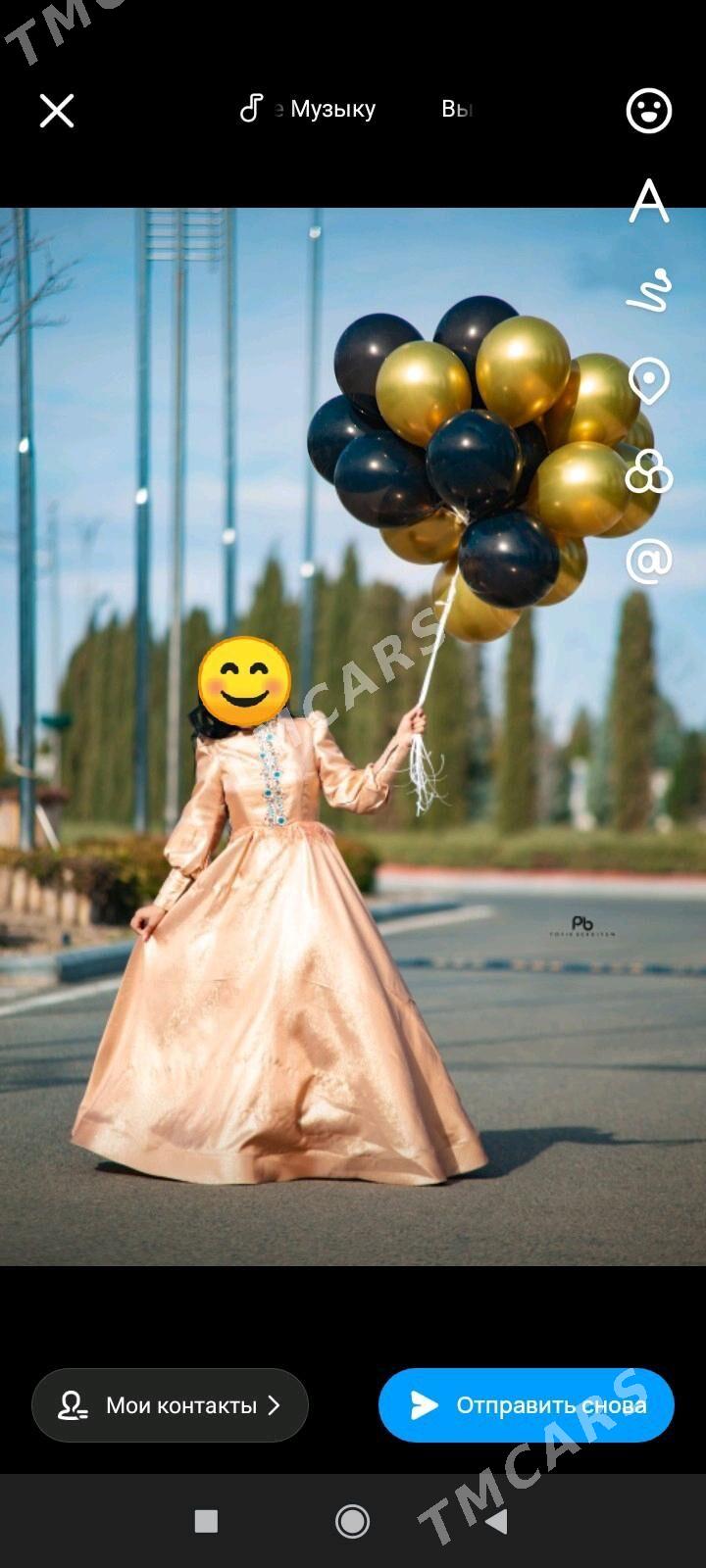The width and height of the screenshot is (706, 1568).
Task: Open the filters effects icon
Action: coord(649,470)
